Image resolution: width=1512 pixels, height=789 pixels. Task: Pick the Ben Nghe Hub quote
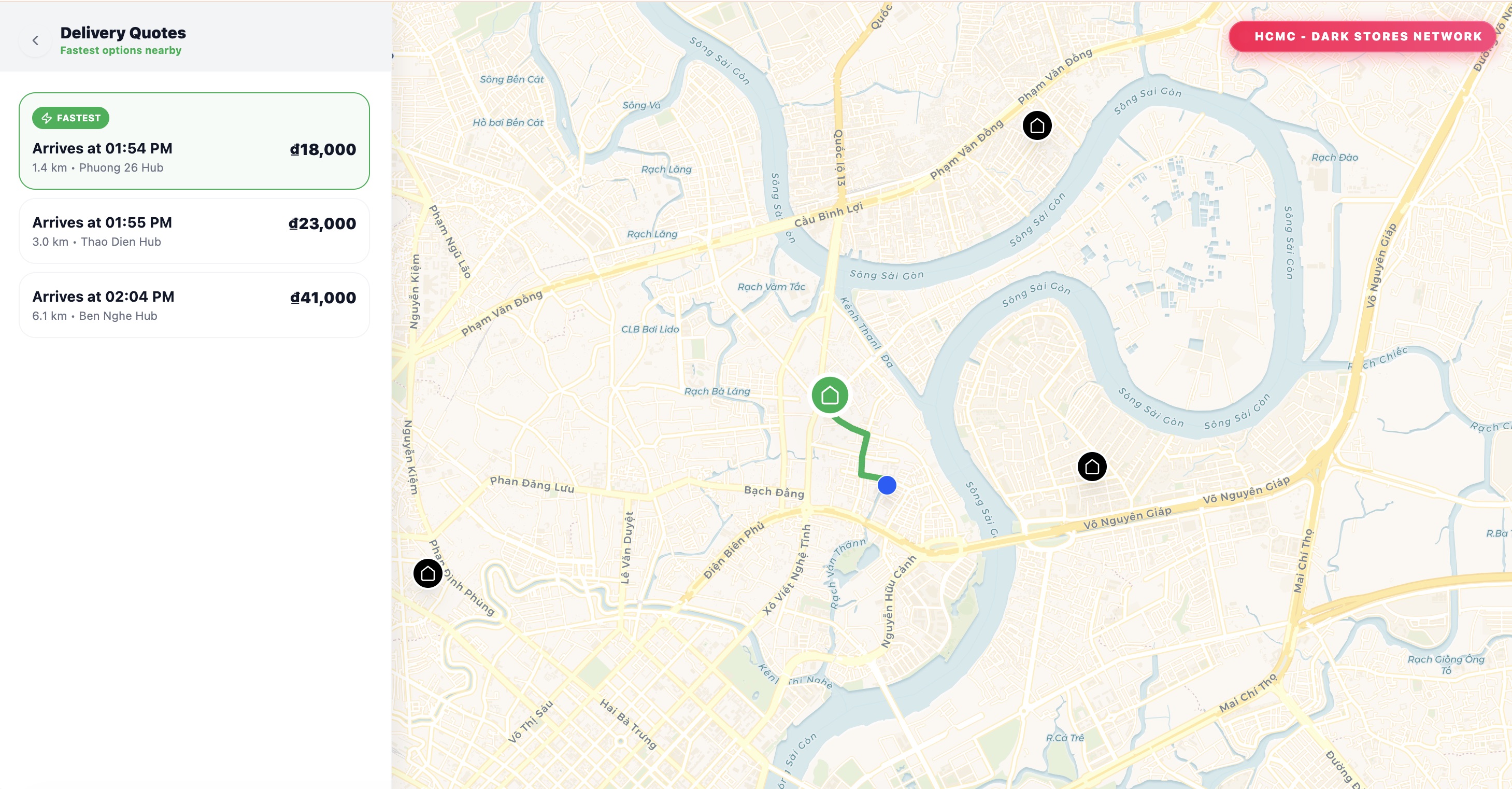point(194,305)
